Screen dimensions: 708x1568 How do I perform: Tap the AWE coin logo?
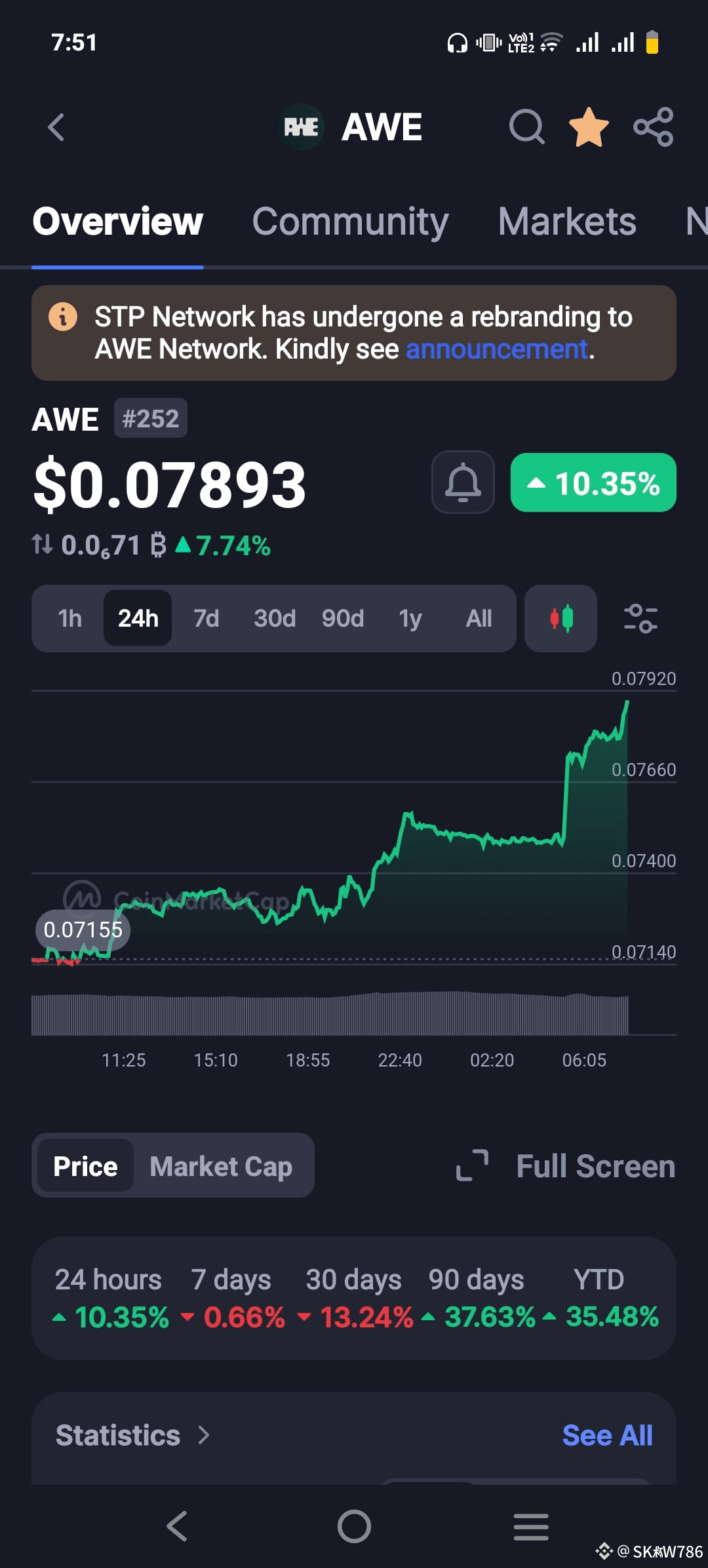tap(302, 127)
